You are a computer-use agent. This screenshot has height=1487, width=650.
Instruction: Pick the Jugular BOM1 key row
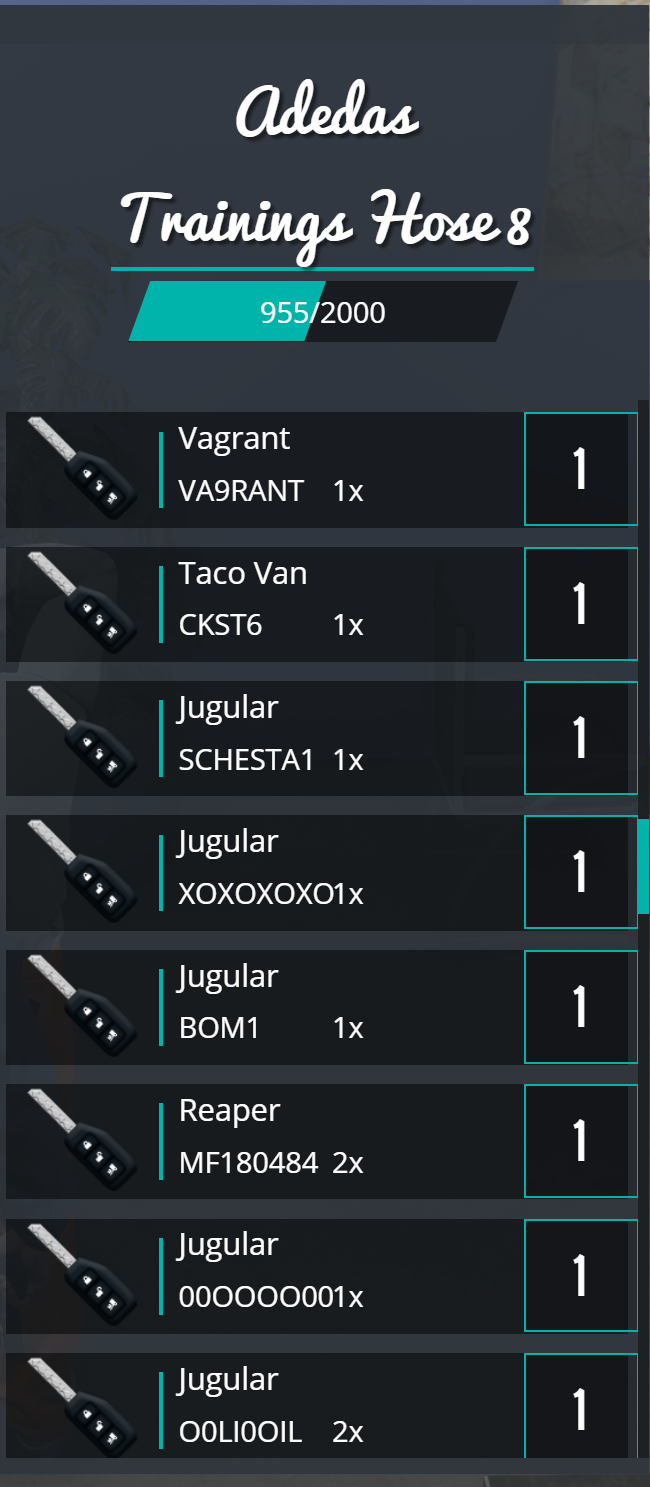coord(265,1007)
